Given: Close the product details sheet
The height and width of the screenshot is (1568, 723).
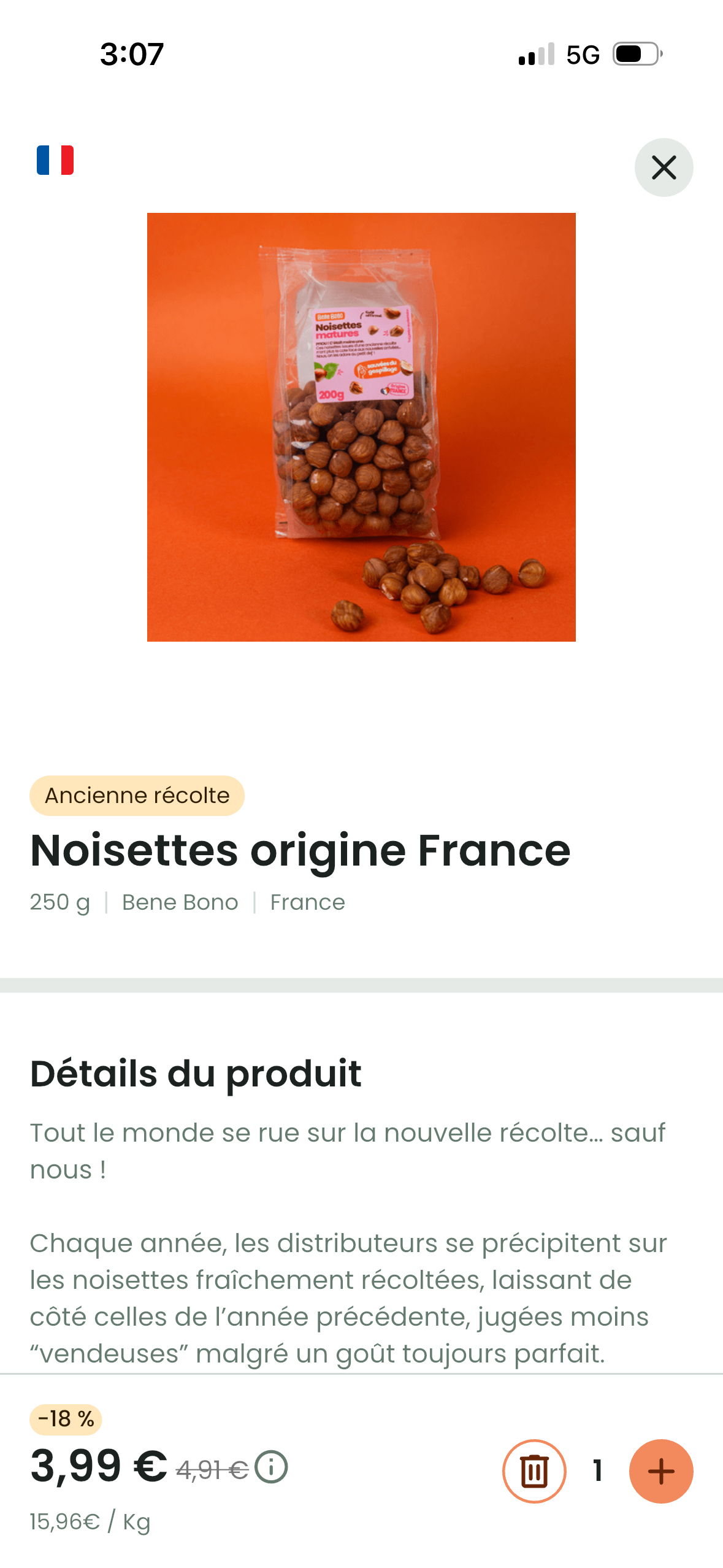Looking at the screenshot, I should (x=664, y=167).
